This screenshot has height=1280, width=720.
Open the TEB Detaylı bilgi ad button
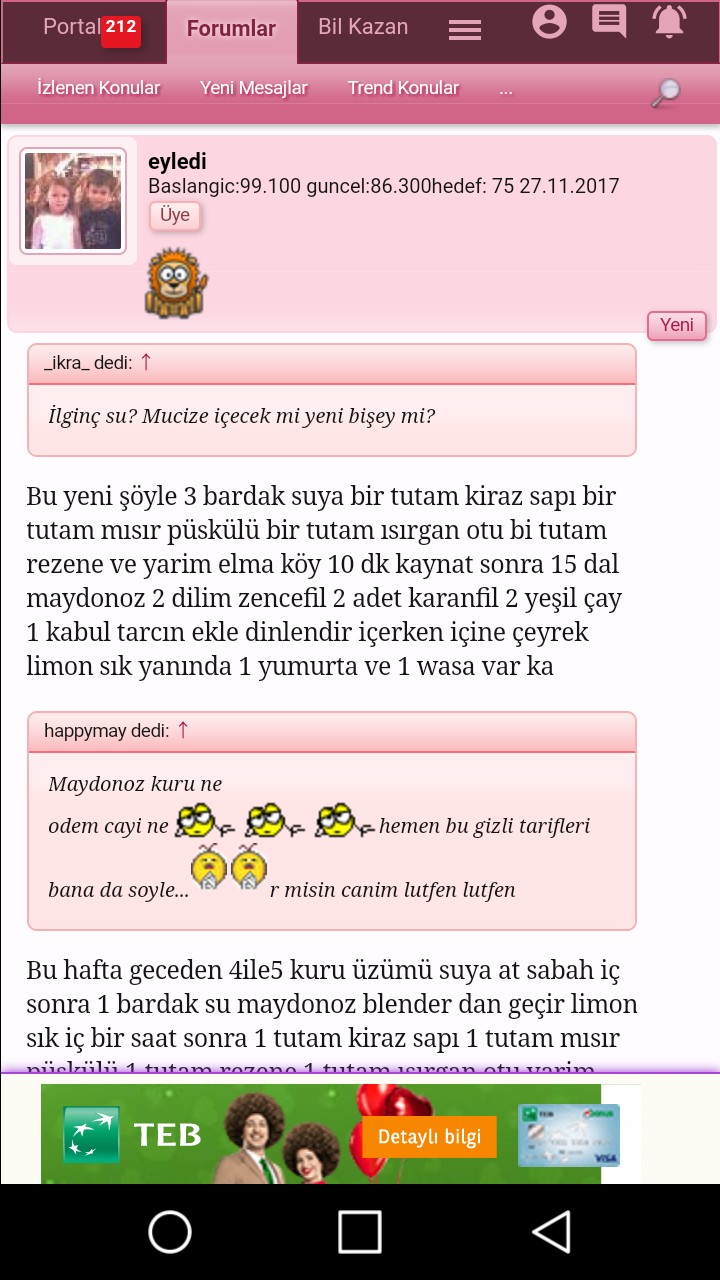pyautogui.click(x=429, y=1136)
